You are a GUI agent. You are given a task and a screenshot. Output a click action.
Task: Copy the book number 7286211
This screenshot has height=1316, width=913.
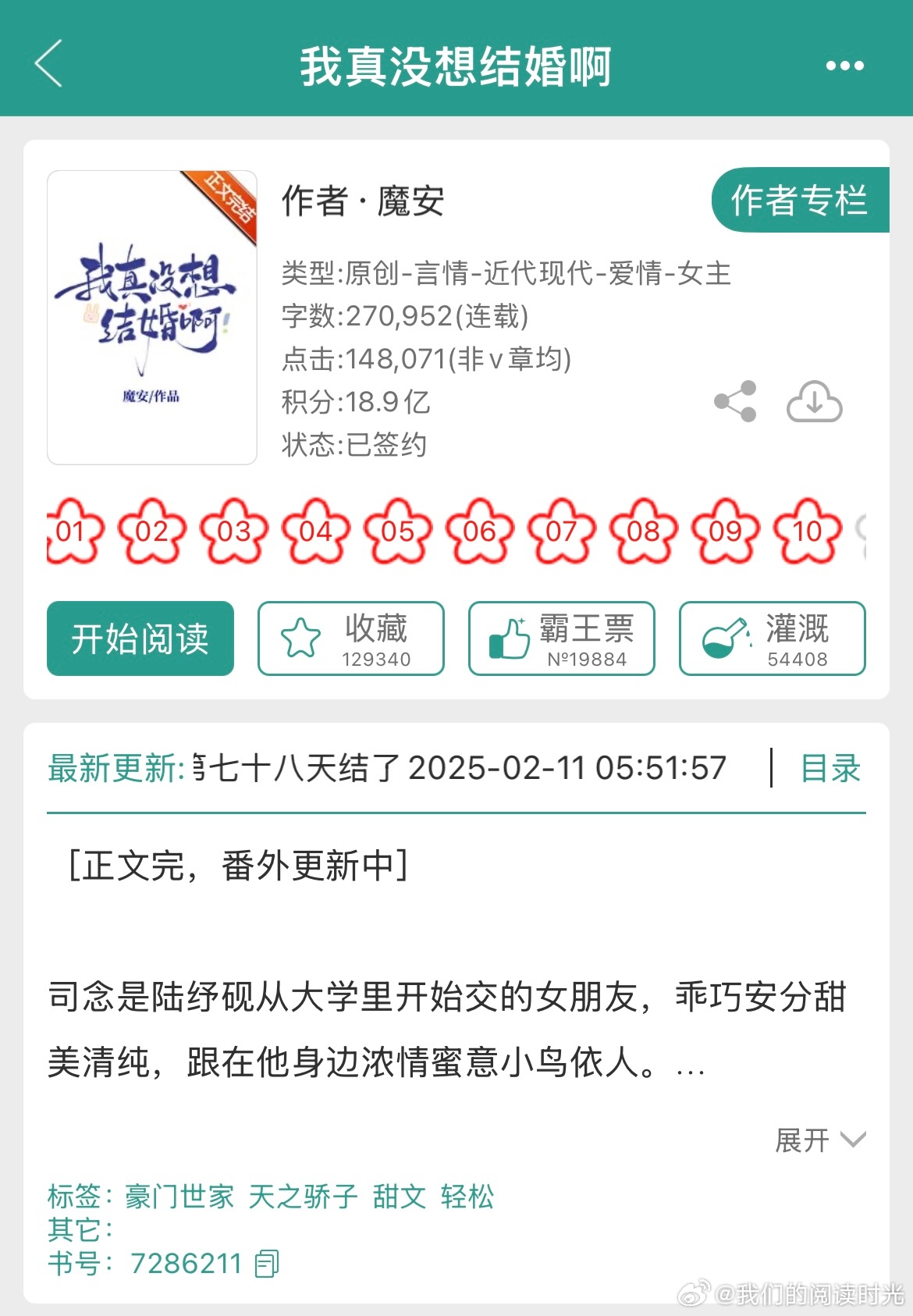click(267, 1263)
